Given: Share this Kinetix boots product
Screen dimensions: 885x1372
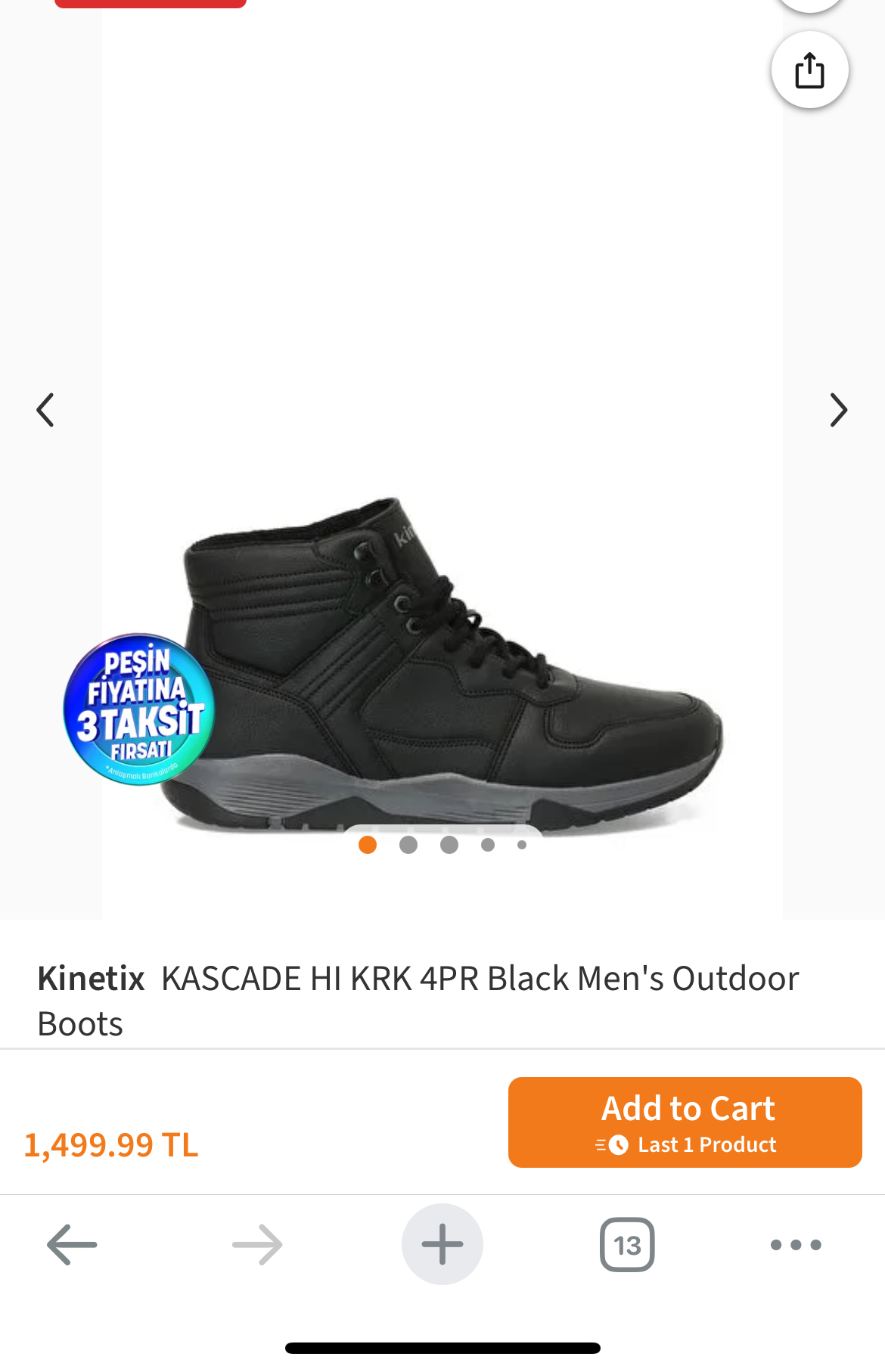Looking at the screenshot, I should coord(809,70).
